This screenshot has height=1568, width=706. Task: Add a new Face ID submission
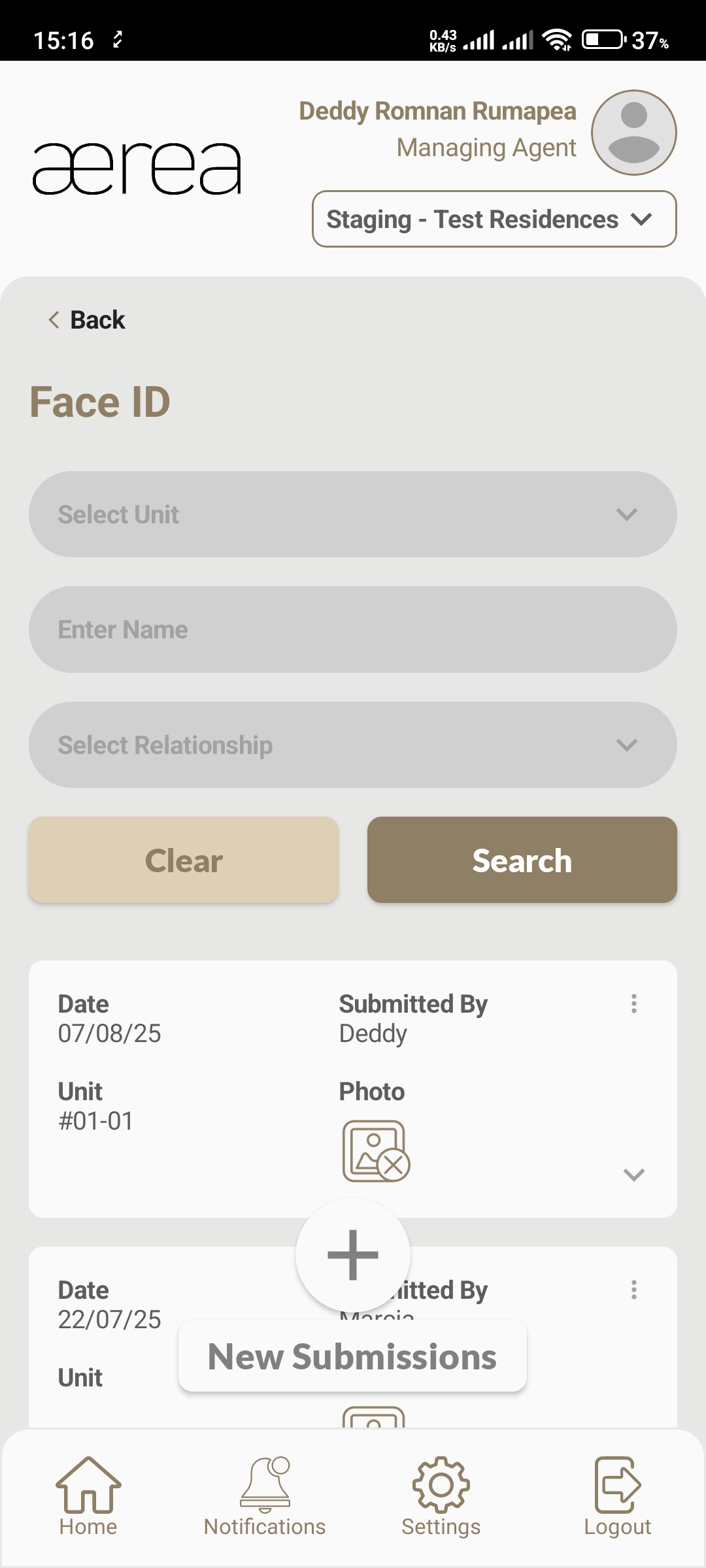[353, 1255]
